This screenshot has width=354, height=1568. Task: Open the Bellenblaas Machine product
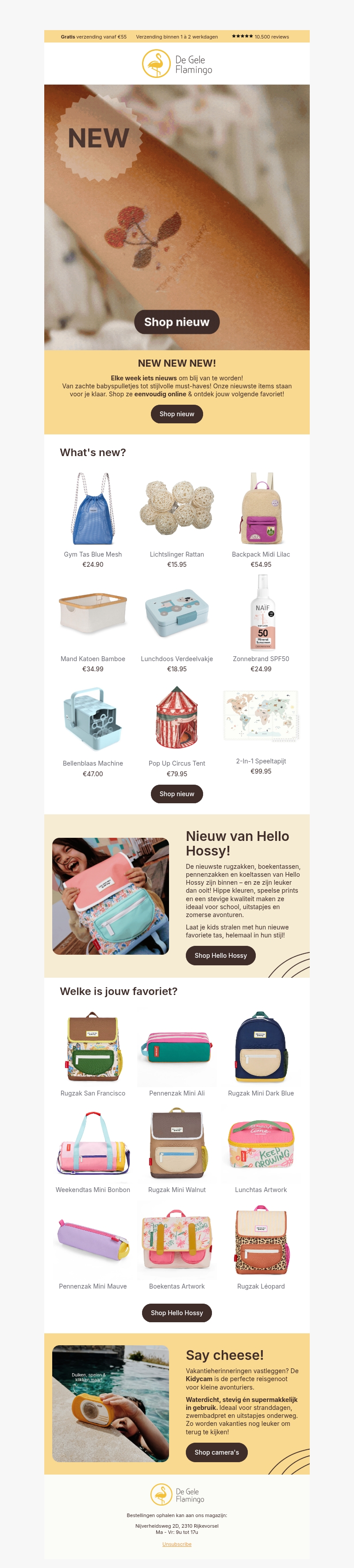(92, 718)
